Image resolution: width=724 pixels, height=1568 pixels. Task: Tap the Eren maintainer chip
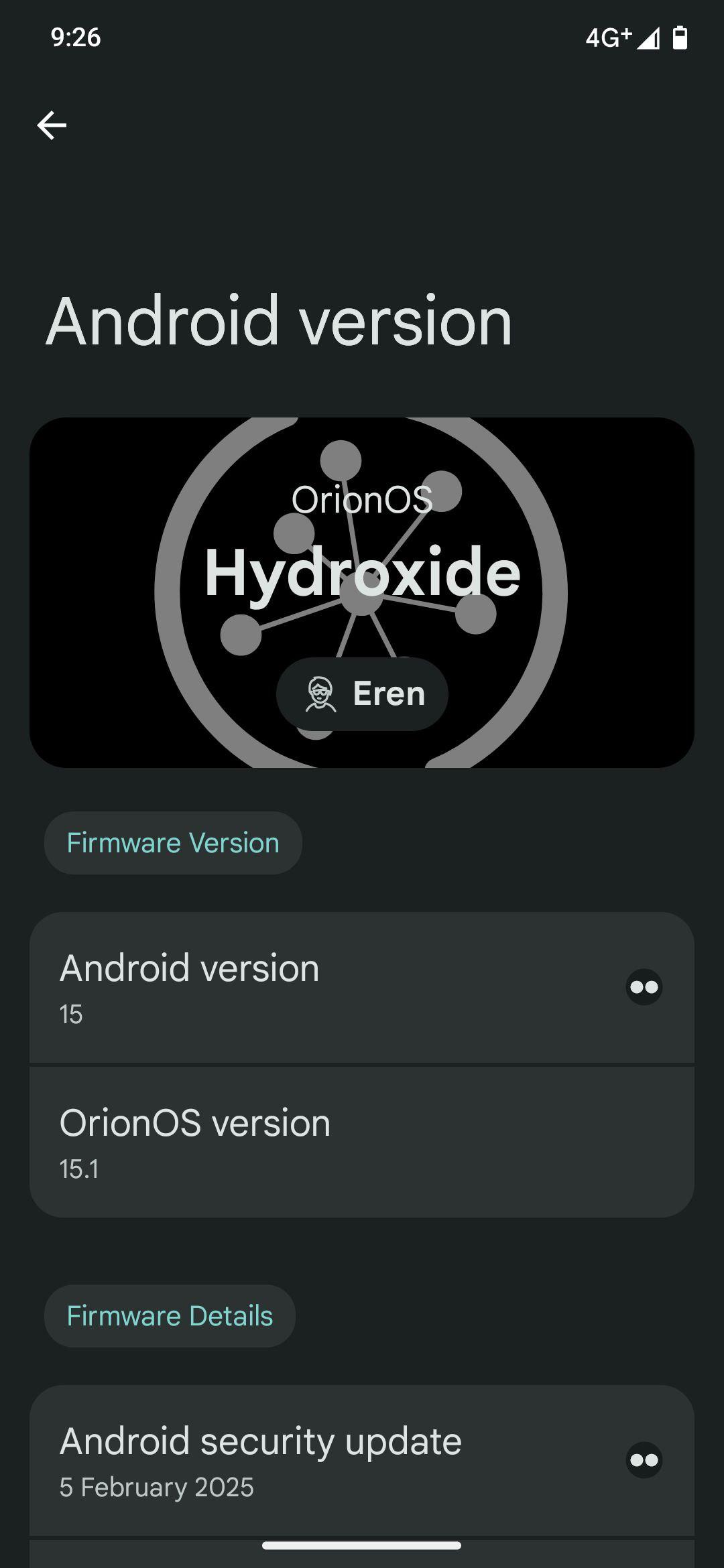(x=362, y=694)
